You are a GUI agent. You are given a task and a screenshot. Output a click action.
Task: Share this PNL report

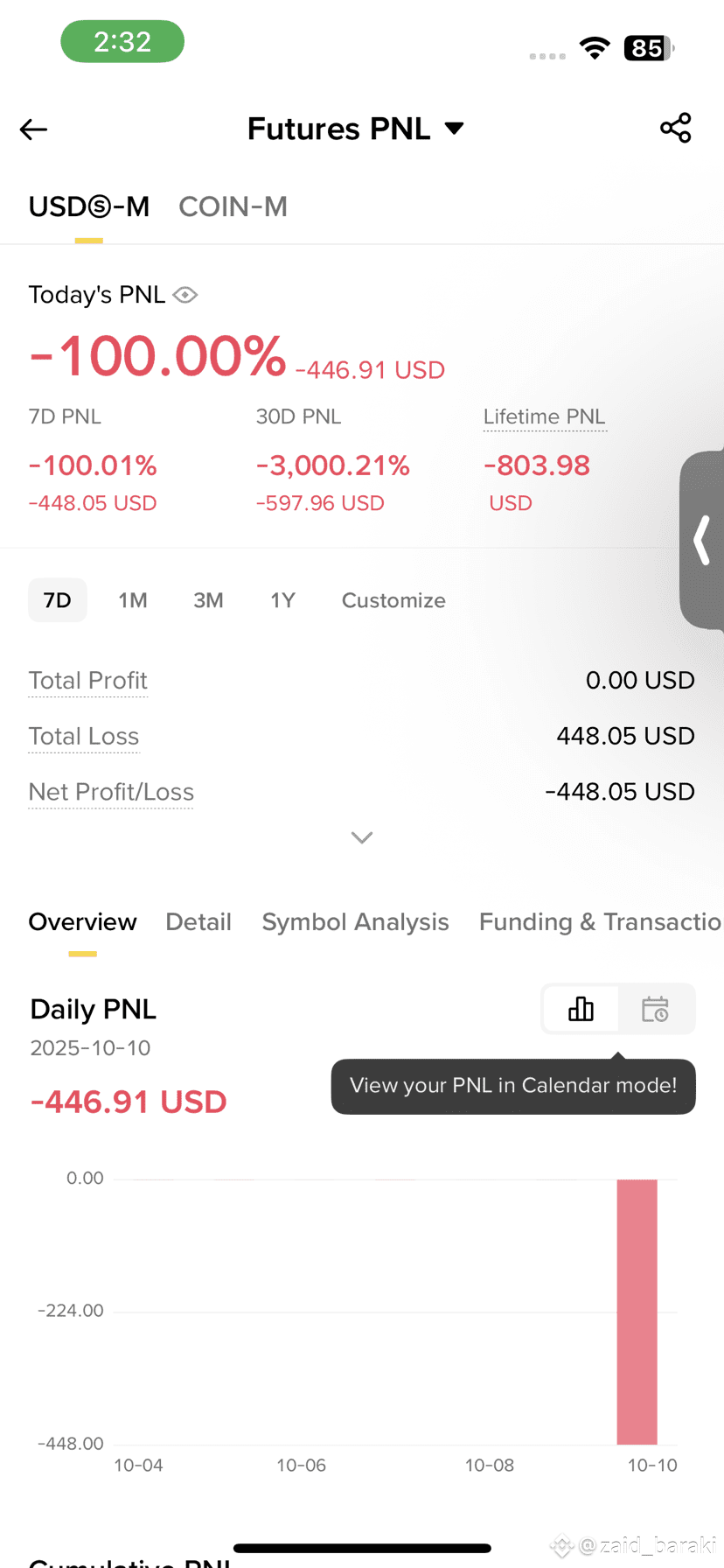tap(676, 128)
